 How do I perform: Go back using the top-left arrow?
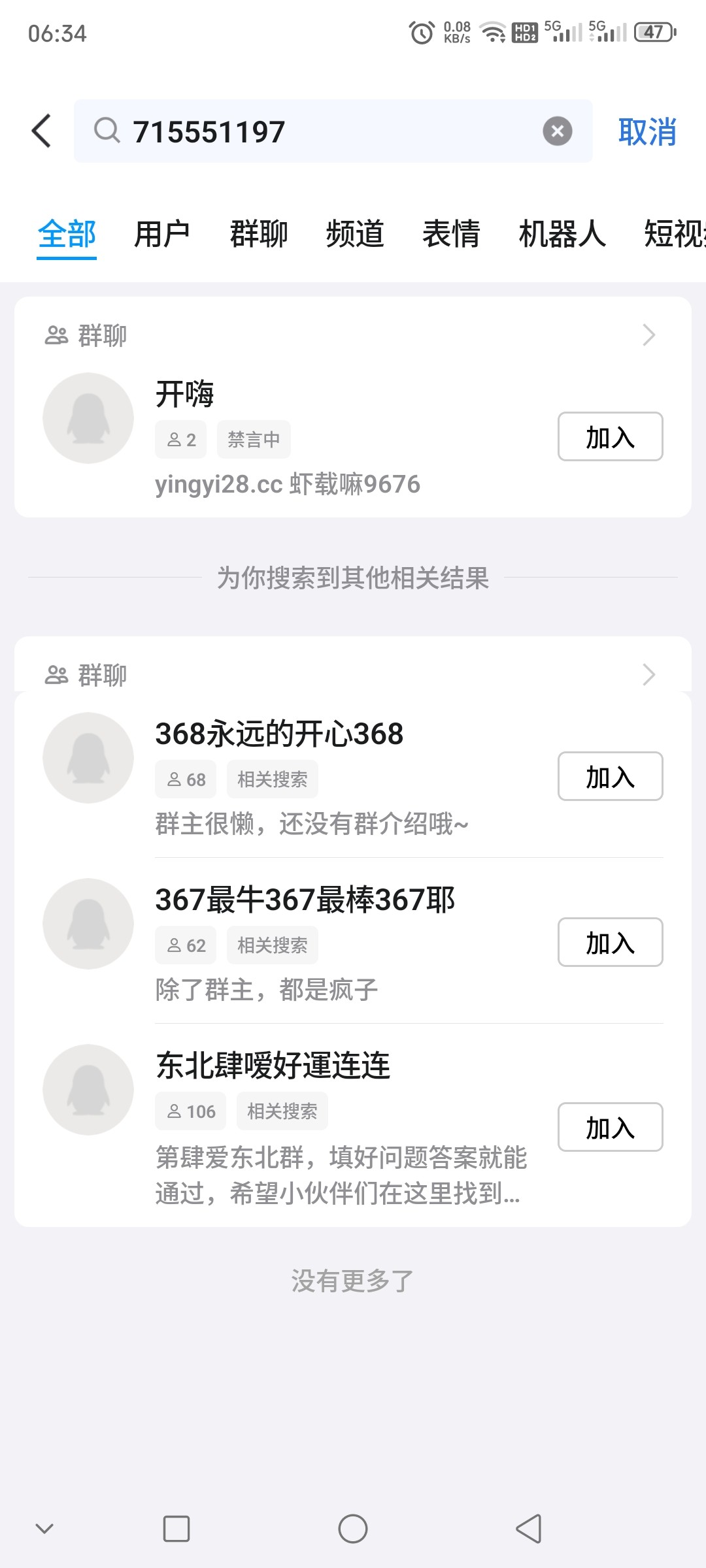[41, 131]
